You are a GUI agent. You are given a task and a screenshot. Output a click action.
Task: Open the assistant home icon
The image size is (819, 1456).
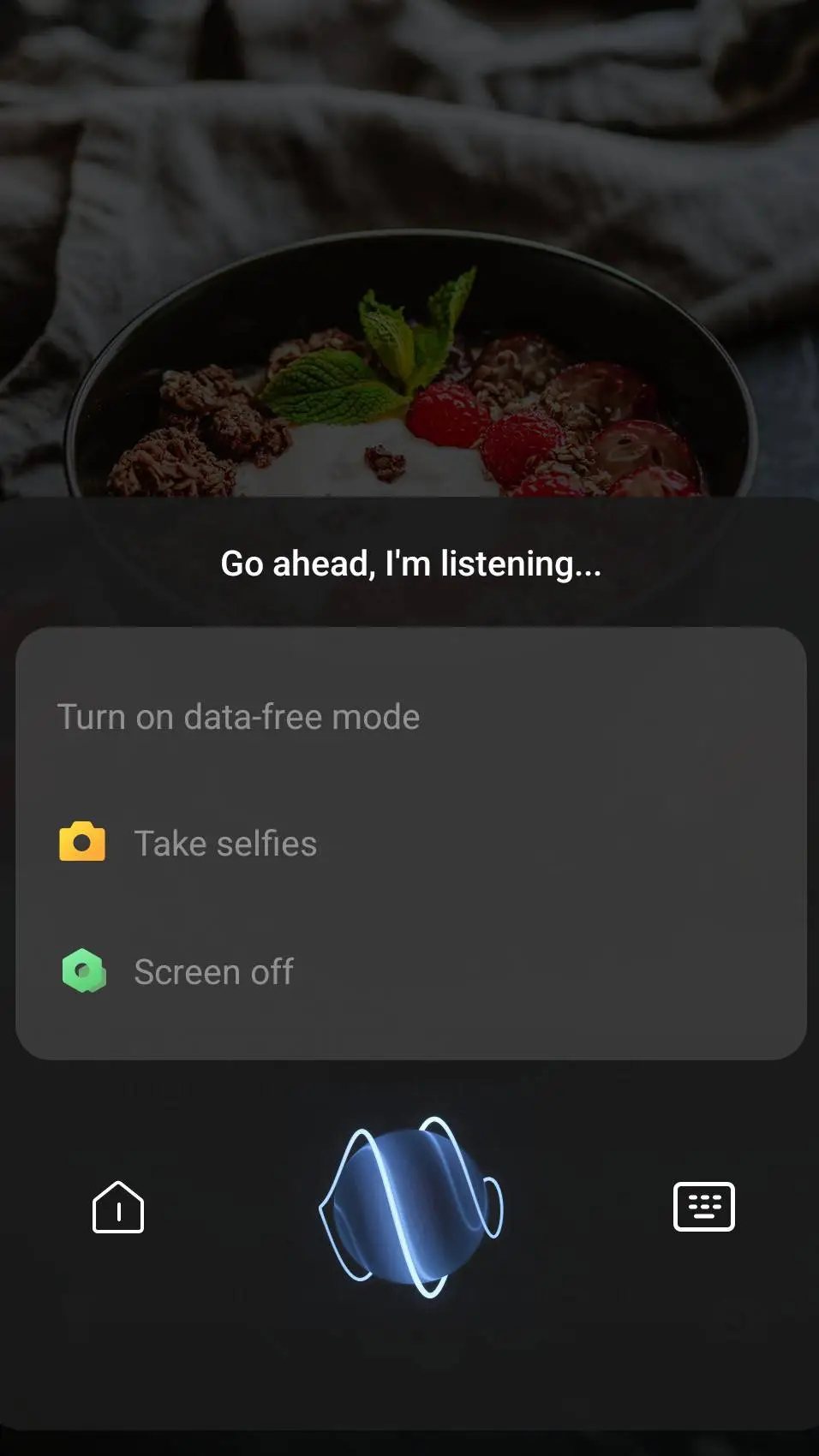pyautogui.click(x=118, y=1207)
